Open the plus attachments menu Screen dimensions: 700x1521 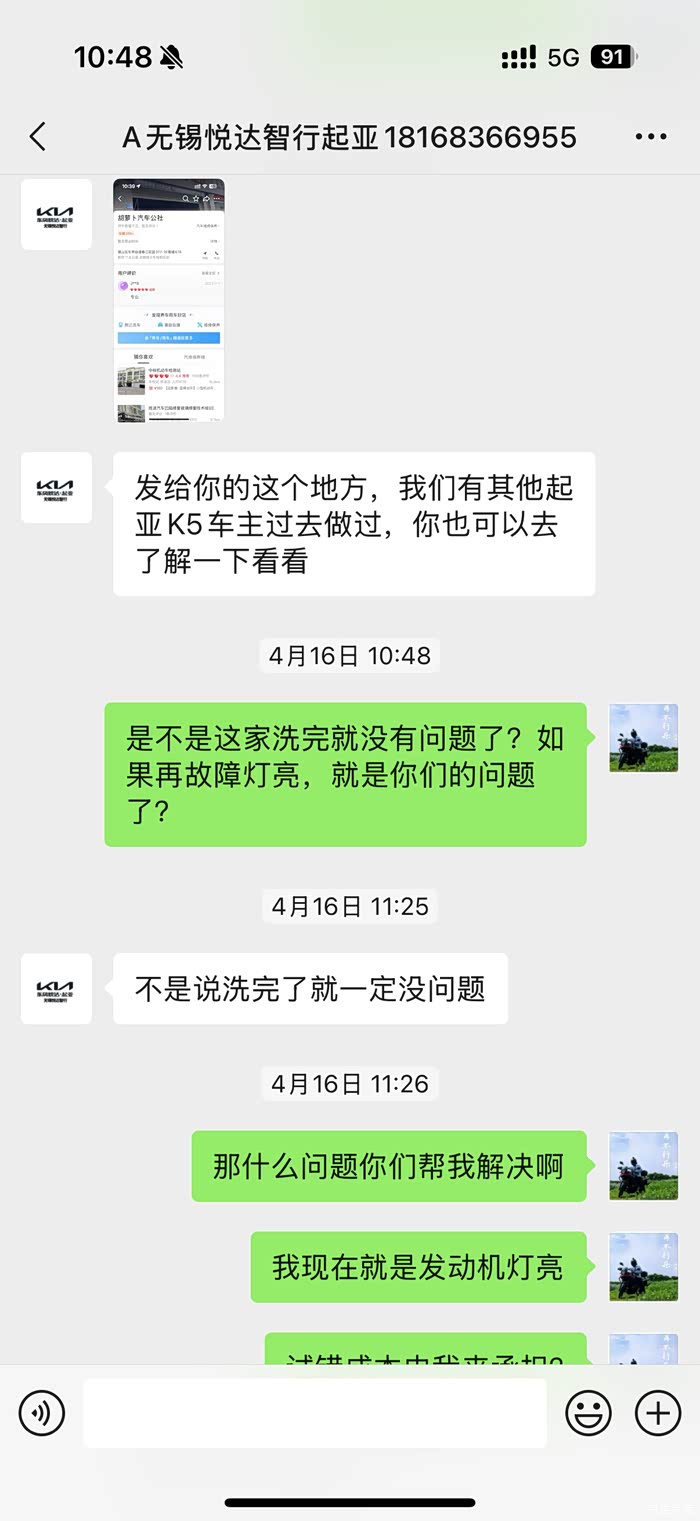(x=657, y=1413)
